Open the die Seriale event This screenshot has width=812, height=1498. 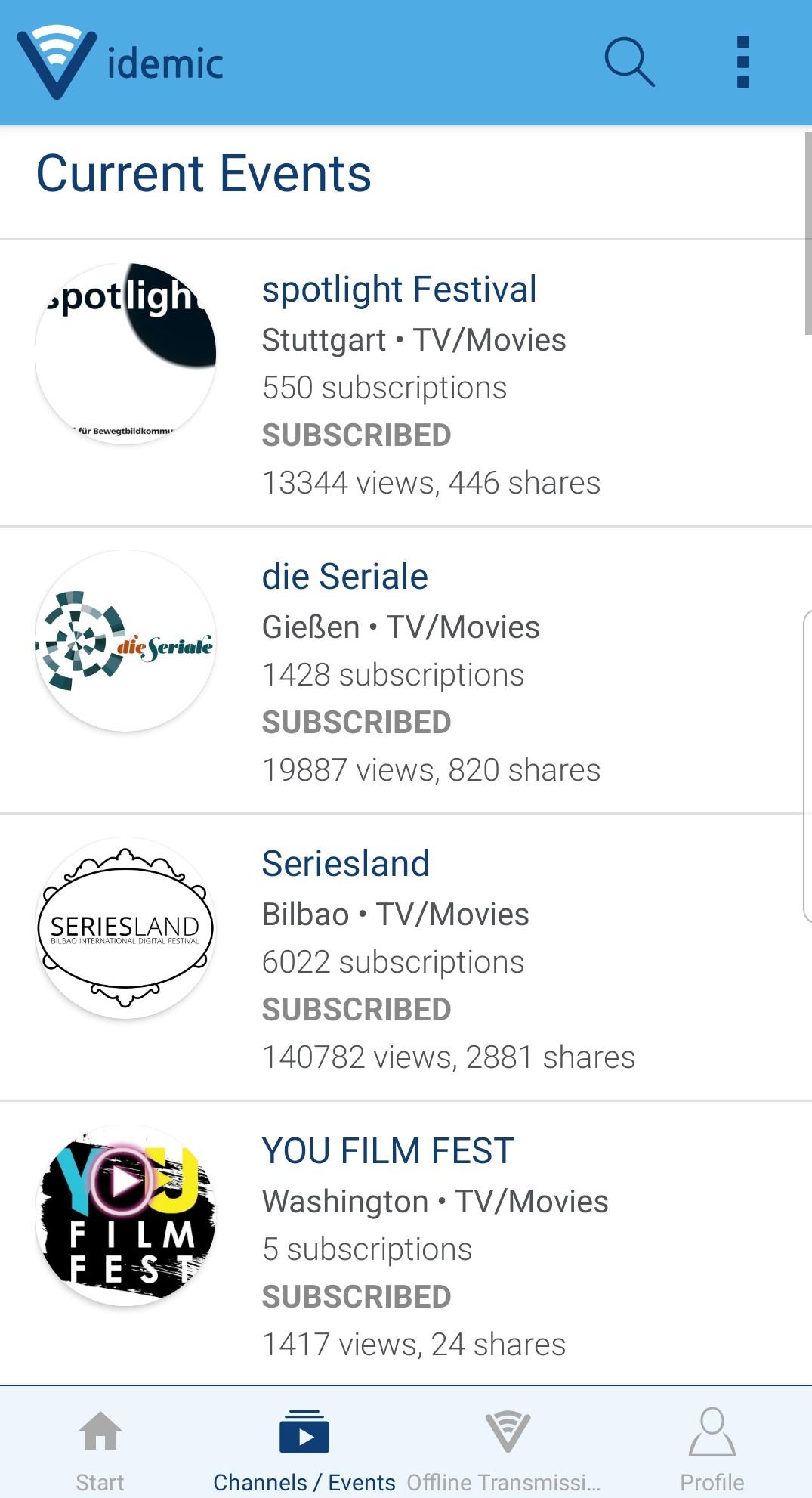pyautogui.click(x=344, y=577)
